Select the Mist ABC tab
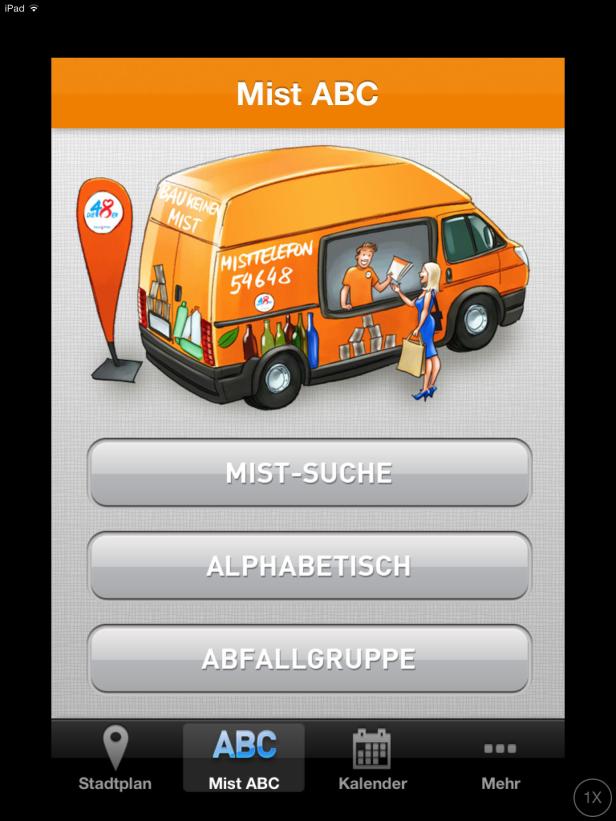The width and height of the screenshot is (616, 821). [x=244, y=760]
